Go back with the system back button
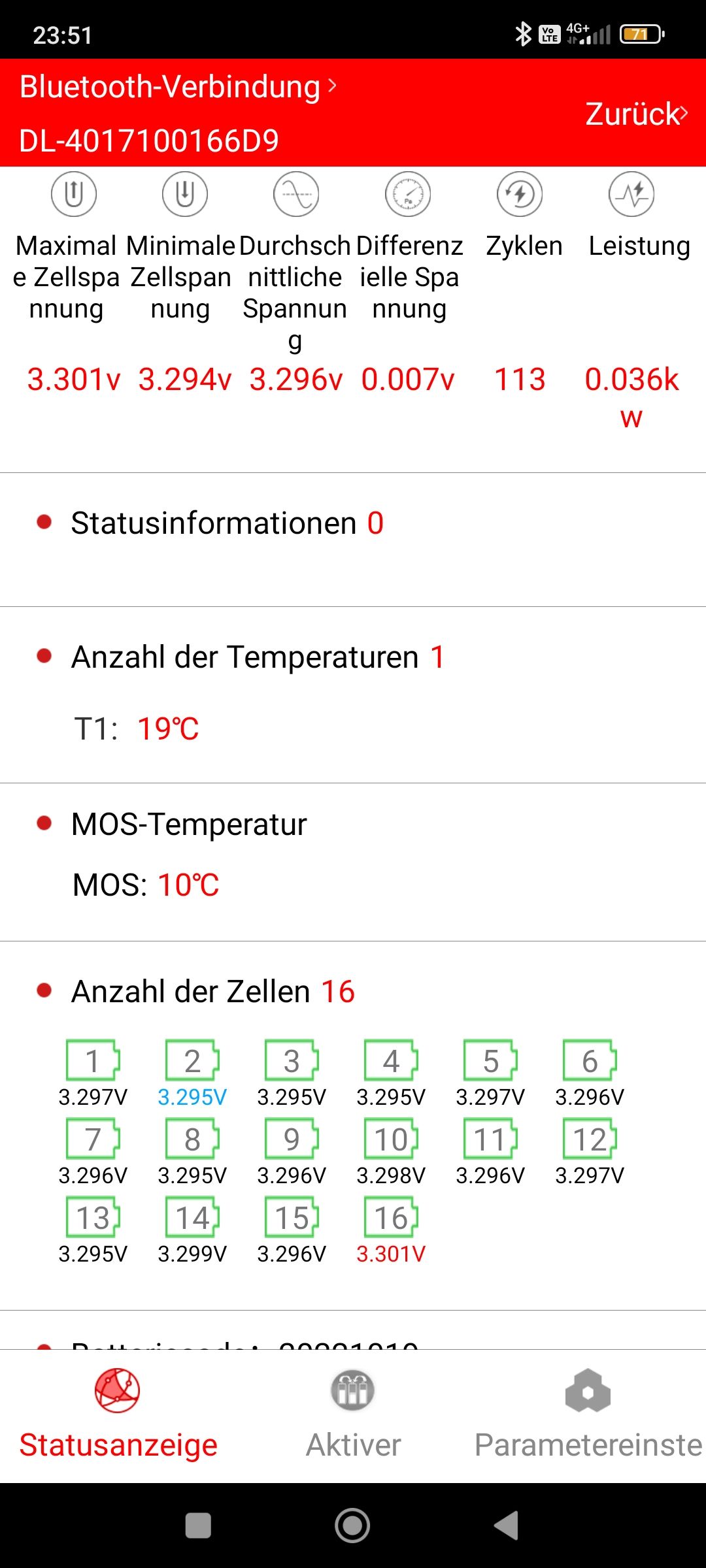706x1568 pixels. pyautogui.click(x=507, y=1526)
